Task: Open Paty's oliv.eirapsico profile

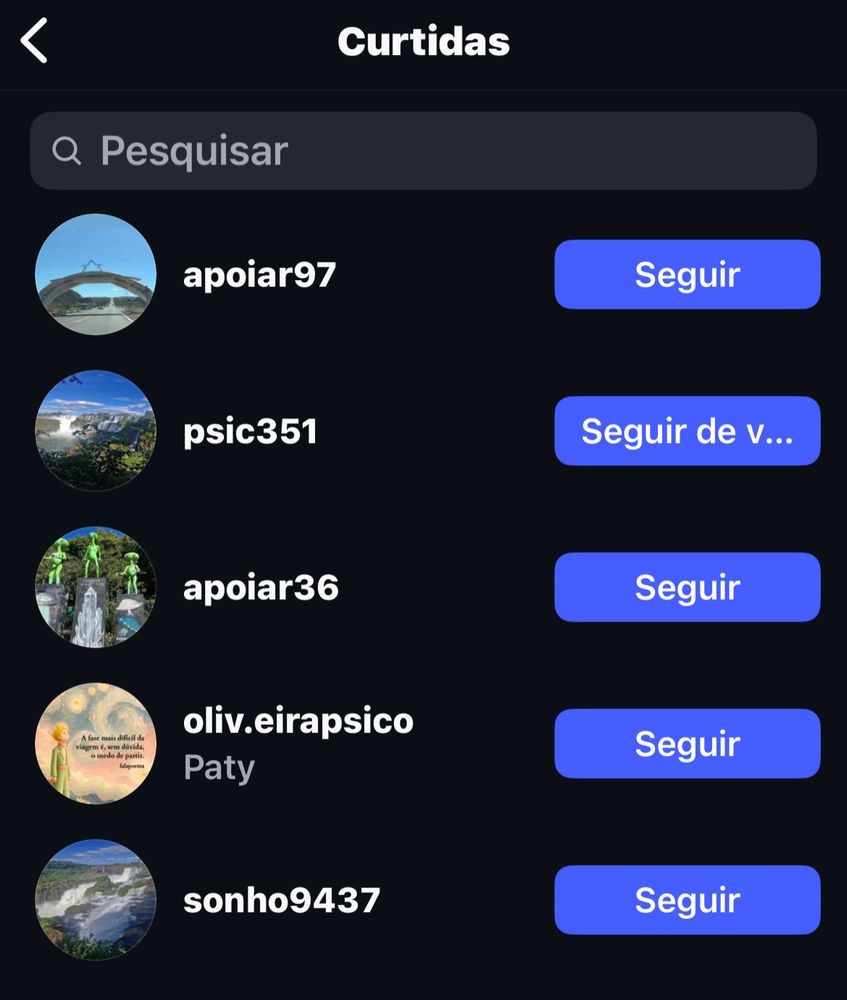Action: pos(298,721)
